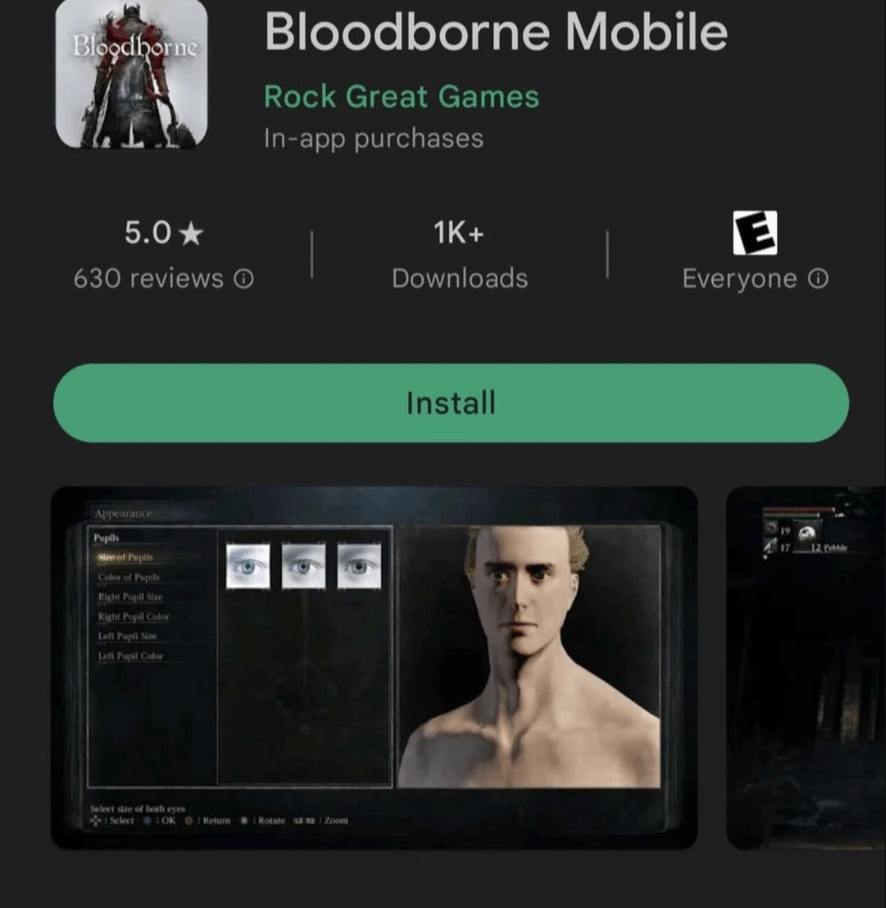Screen dimensions: 886x908
Task: Open the character appearance screenshot
Action: (x=373, y=667)
